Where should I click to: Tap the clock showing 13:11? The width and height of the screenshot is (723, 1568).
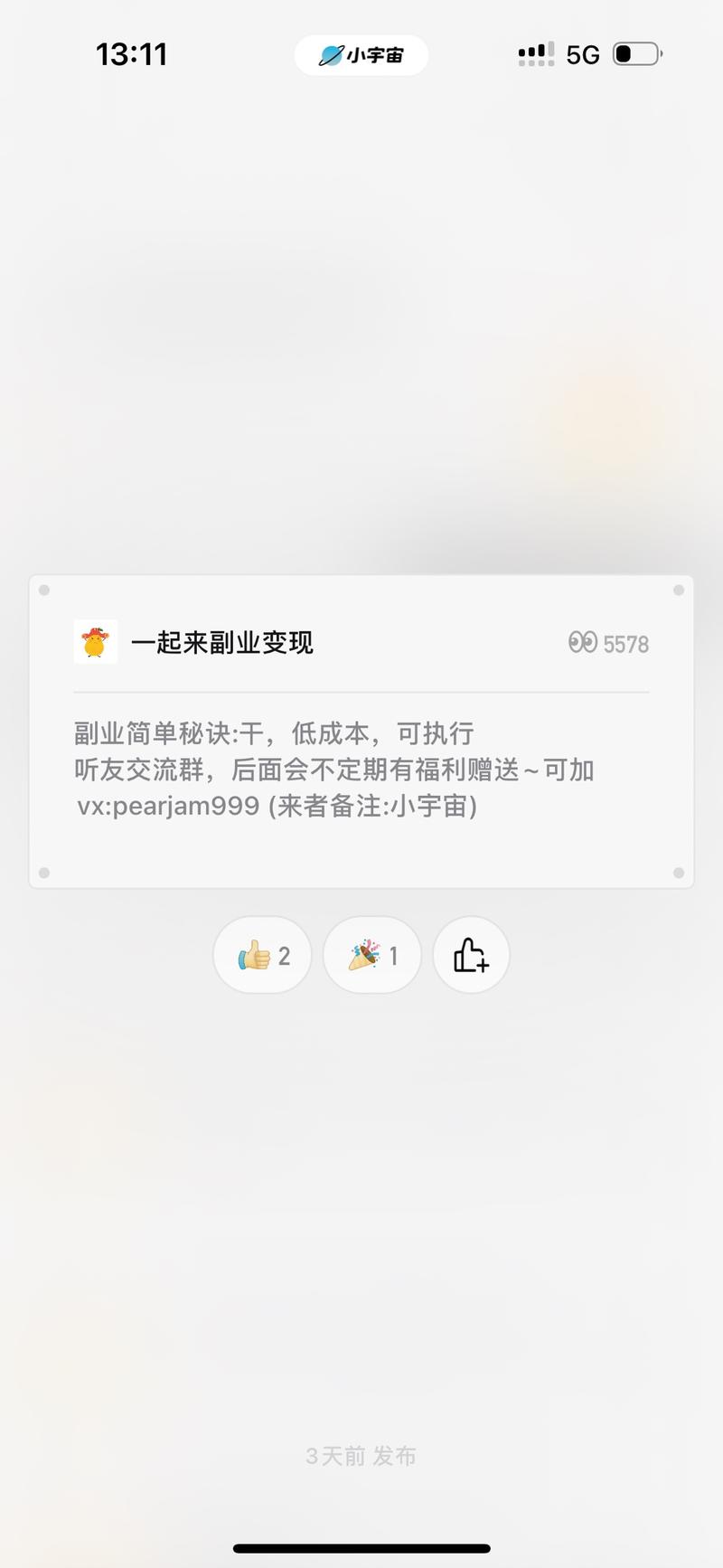pyautogui.click(x=132, y=54)
